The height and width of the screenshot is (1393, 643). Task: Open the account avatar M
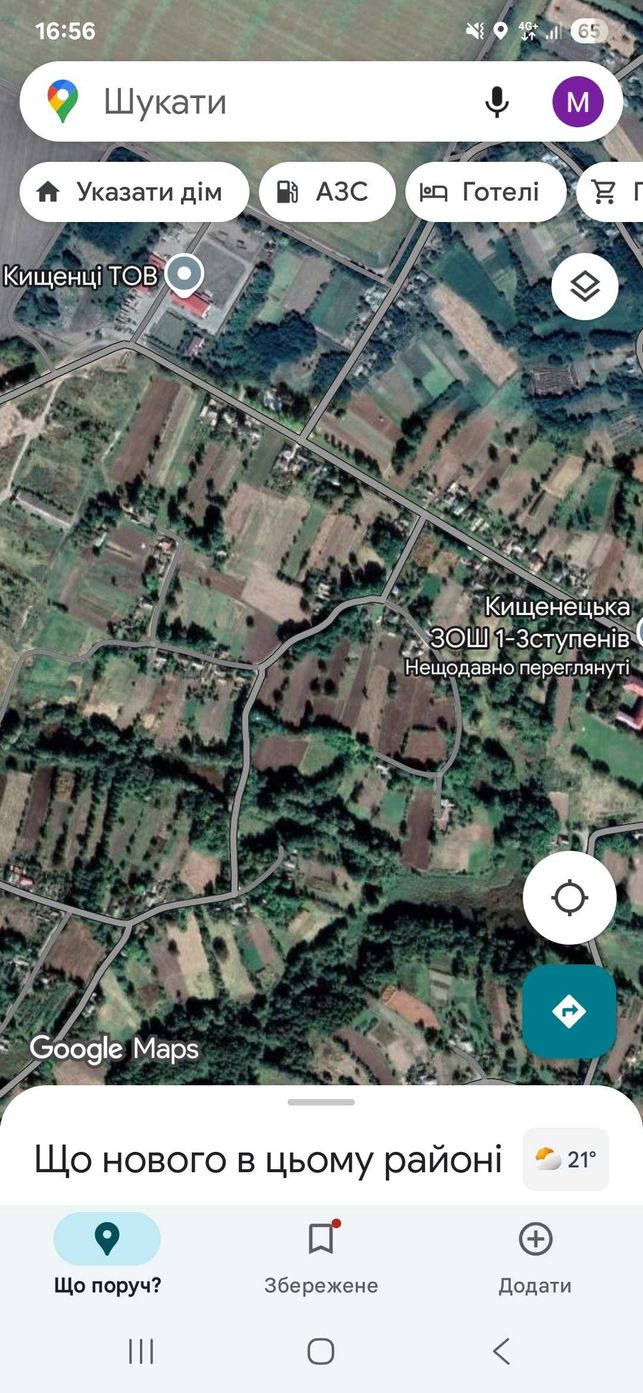[x=578, y=101]
